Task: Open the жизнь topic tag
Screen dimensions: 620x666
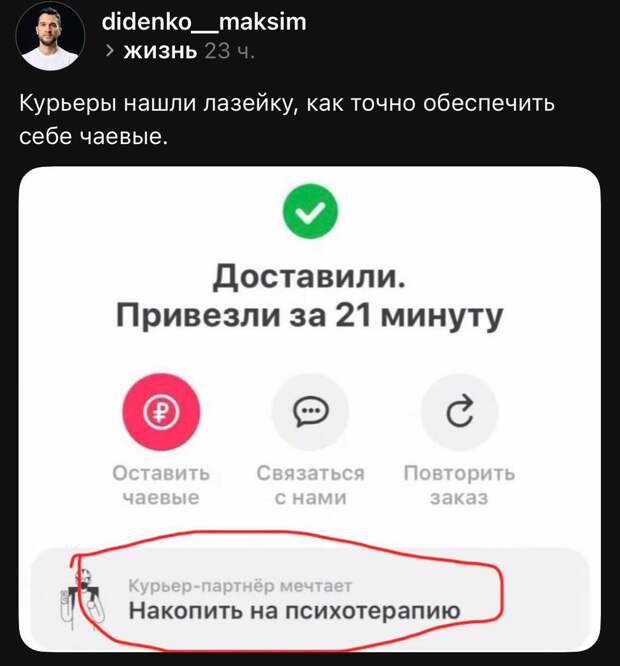Action: [159, 51]
